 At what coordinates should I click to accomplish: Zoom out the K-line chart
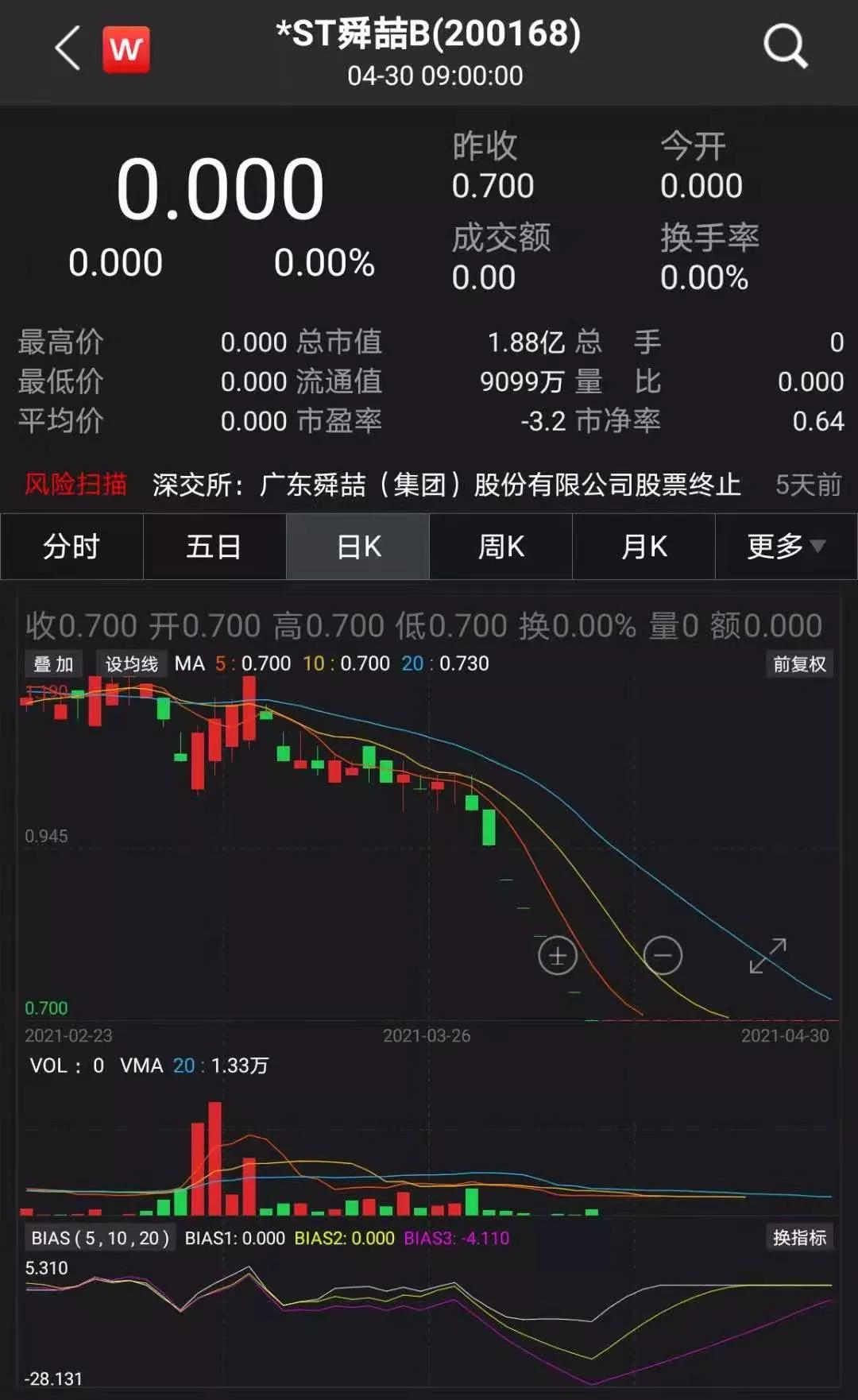pyautogui.click(x=663, y=955)
